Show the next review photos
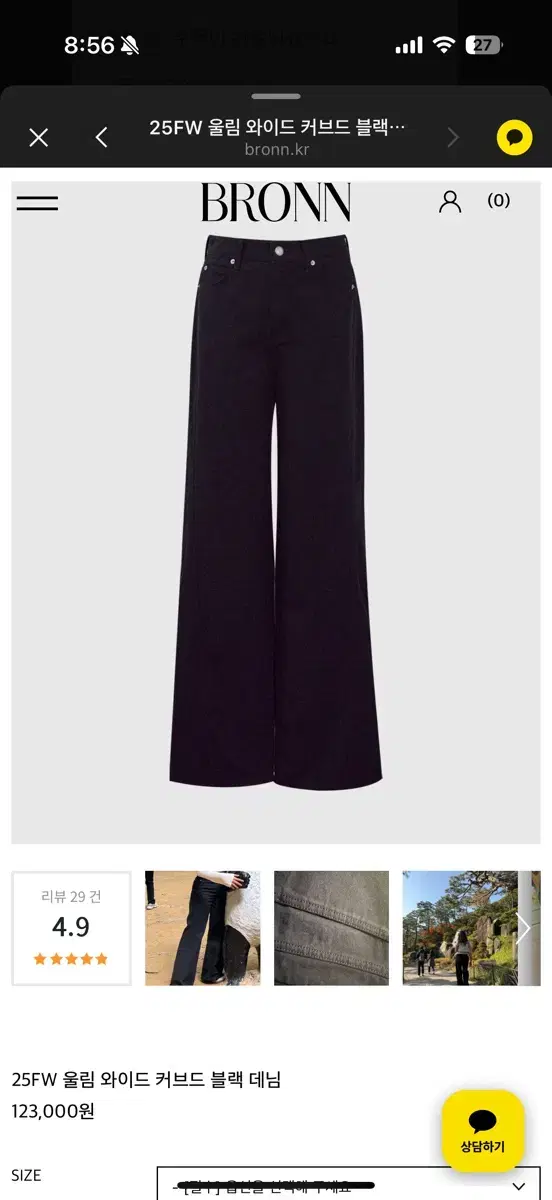The width and height of the screenshot is (552, 1200). tap(524, 929)
